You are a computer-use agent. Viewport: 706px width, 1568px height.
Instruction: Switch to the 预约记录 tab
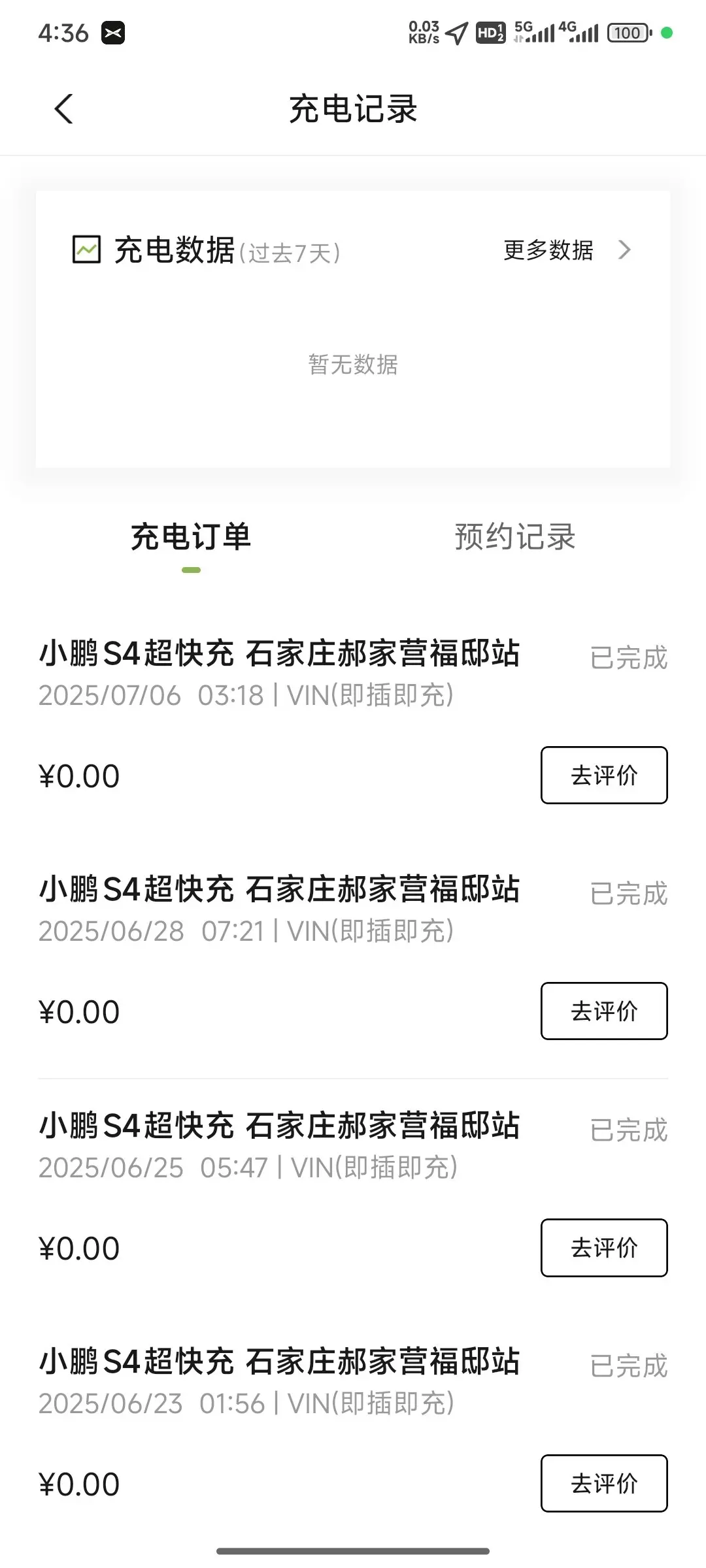coord(514,537)
